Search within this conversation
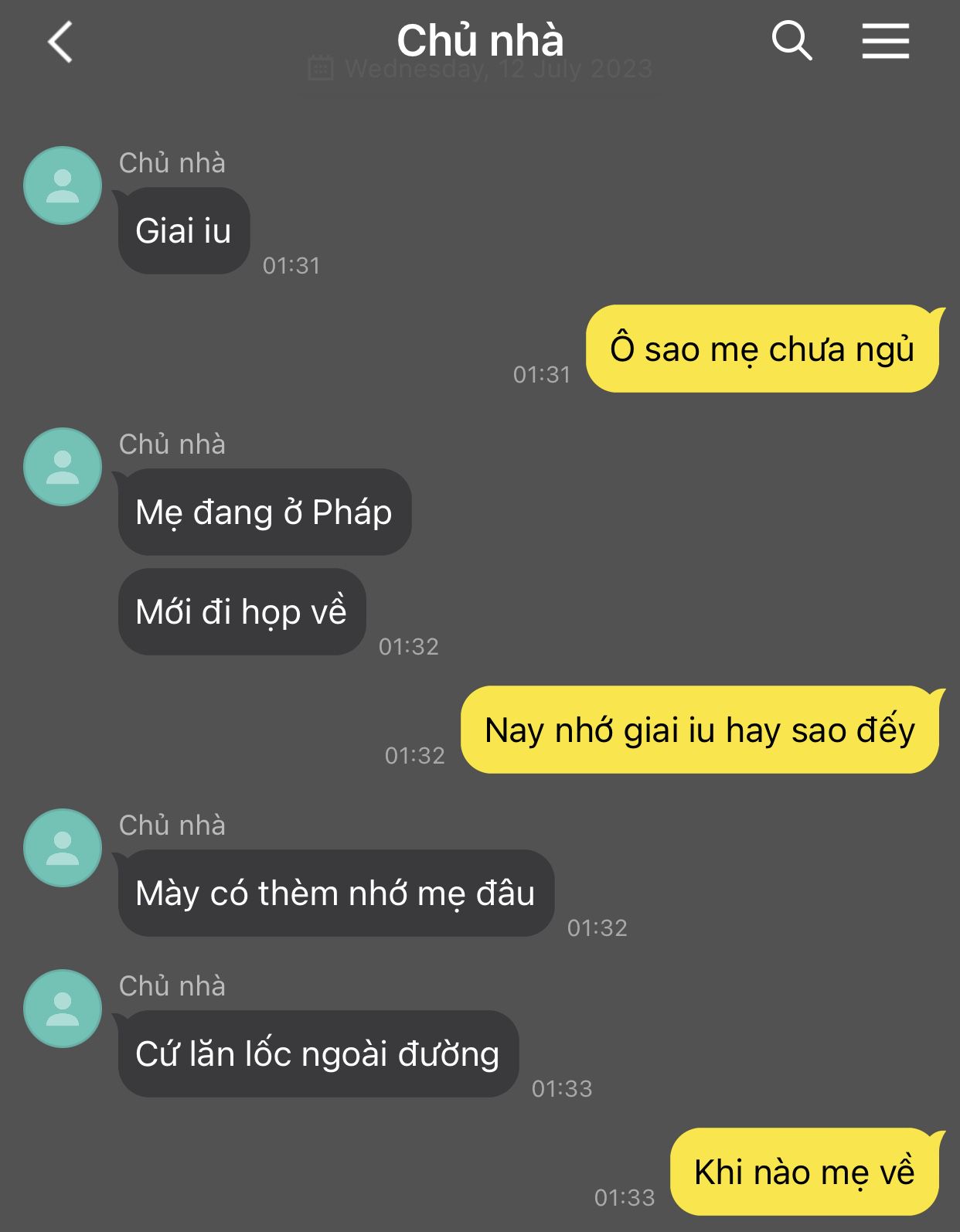960x1232 pixels. click(791, 40)
